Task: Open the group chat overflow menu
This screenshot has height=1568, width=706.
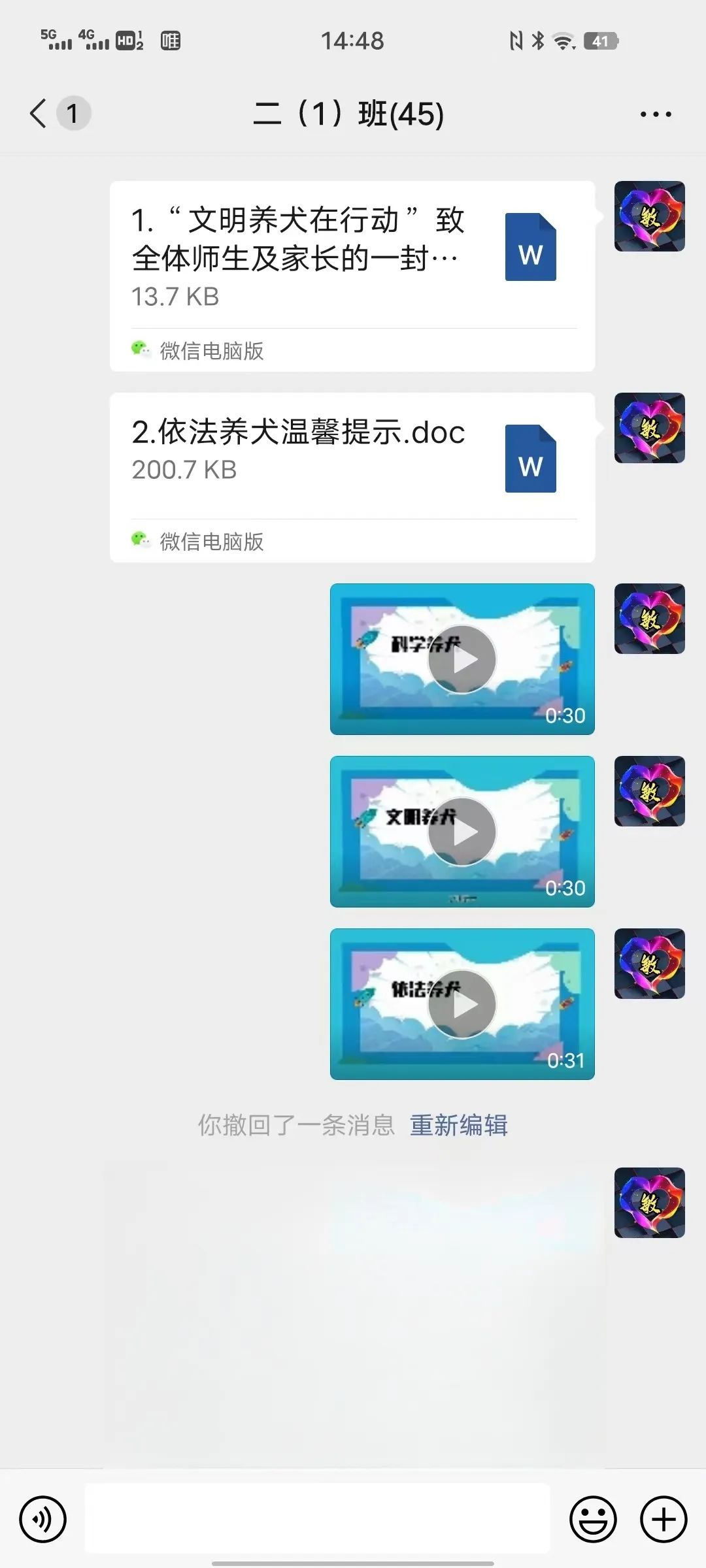Action: 656,114
